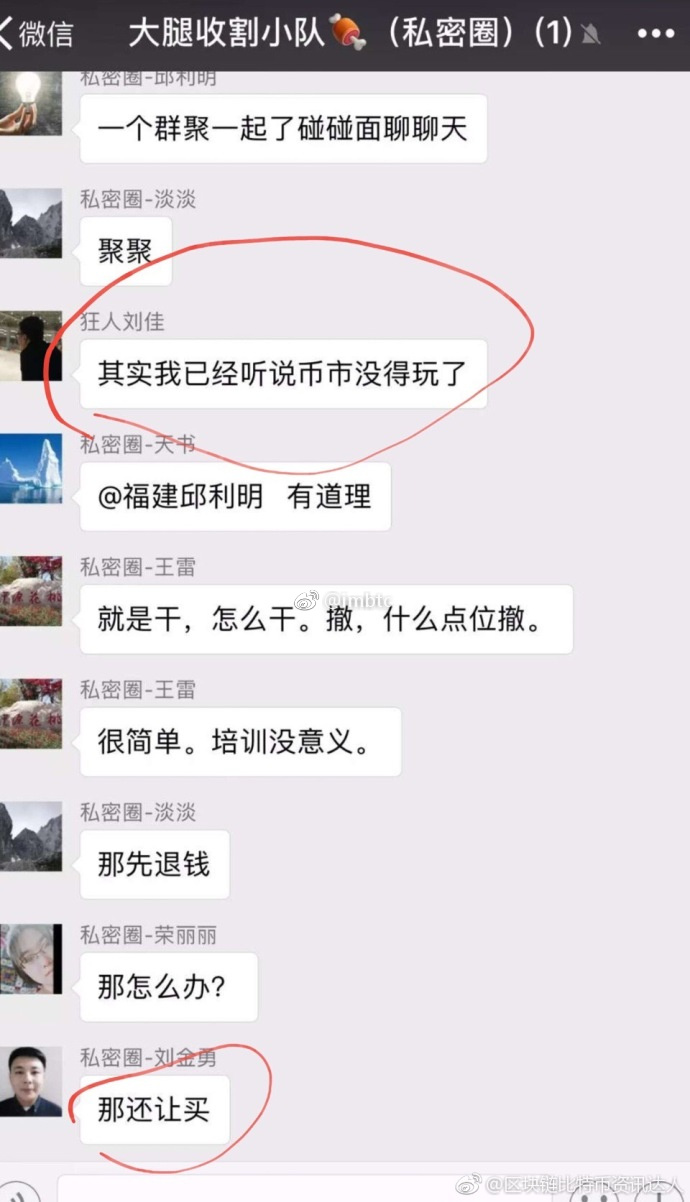Viewport: 690px width, 1202px height.
Task: Open 荣丽丽's profile avatar
Action: point(30,959)
